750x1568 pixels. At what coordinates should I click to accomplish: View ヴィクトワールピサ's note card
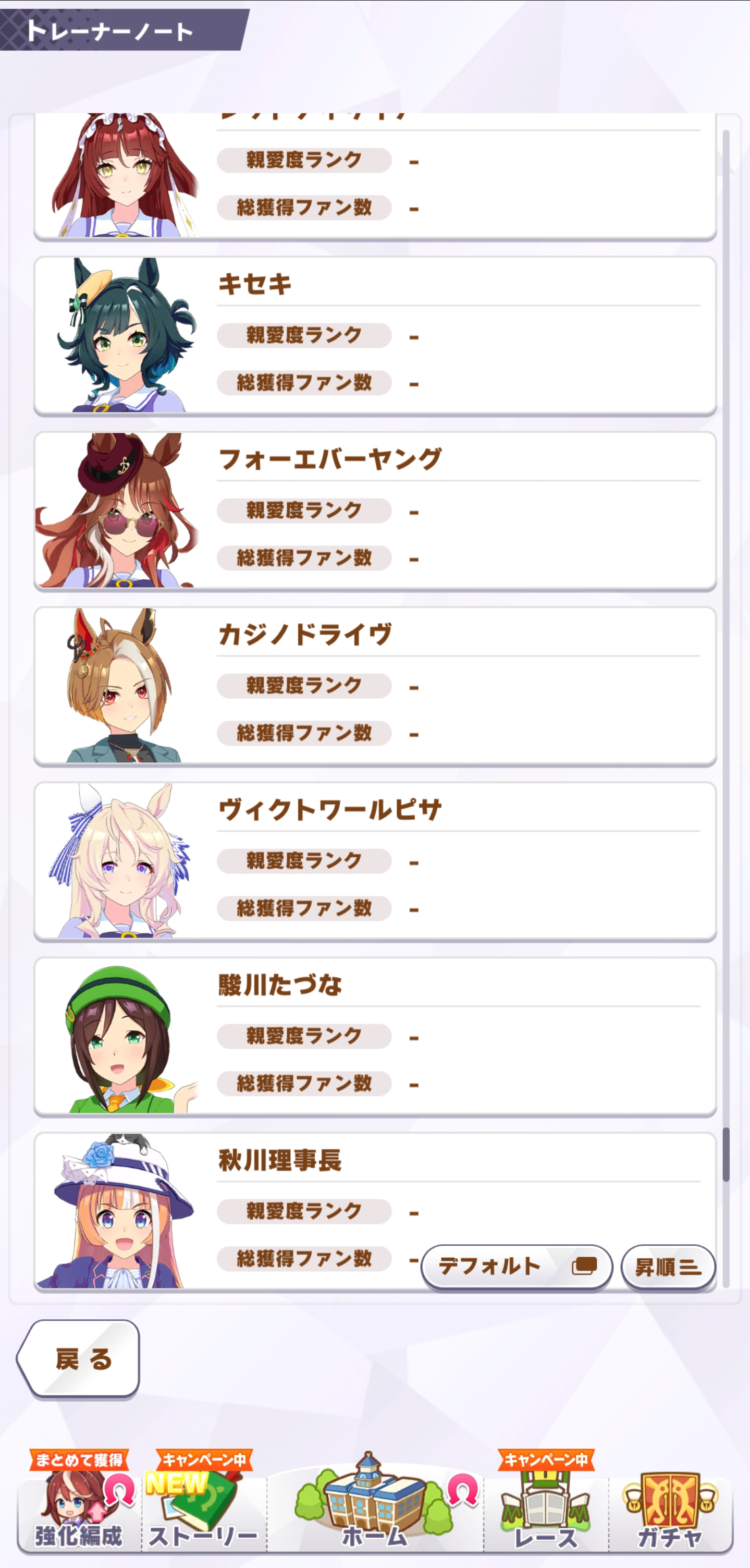(x=375, y=862)
